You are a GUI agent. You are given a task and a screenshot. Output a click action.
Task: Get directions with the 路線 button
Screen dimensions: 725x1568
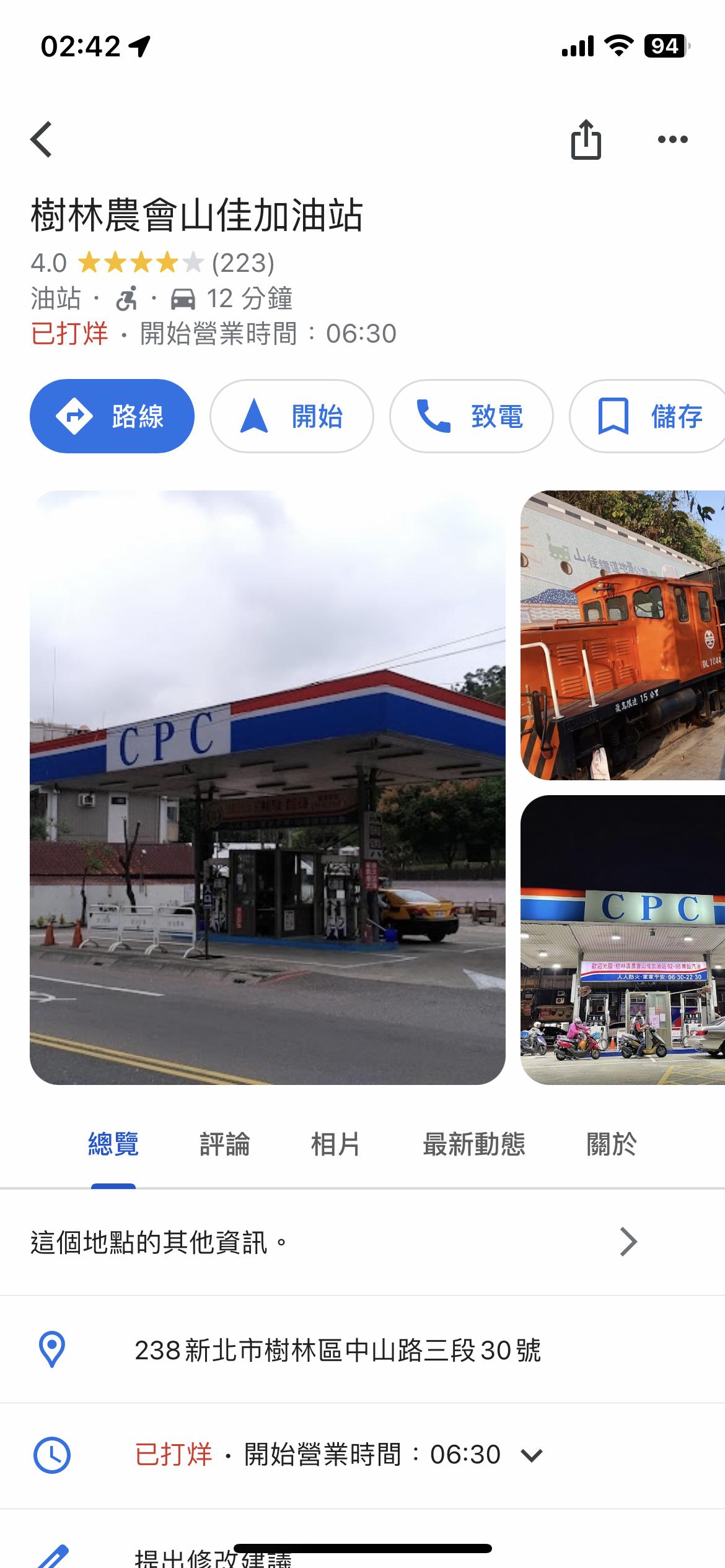coord(112,416)
